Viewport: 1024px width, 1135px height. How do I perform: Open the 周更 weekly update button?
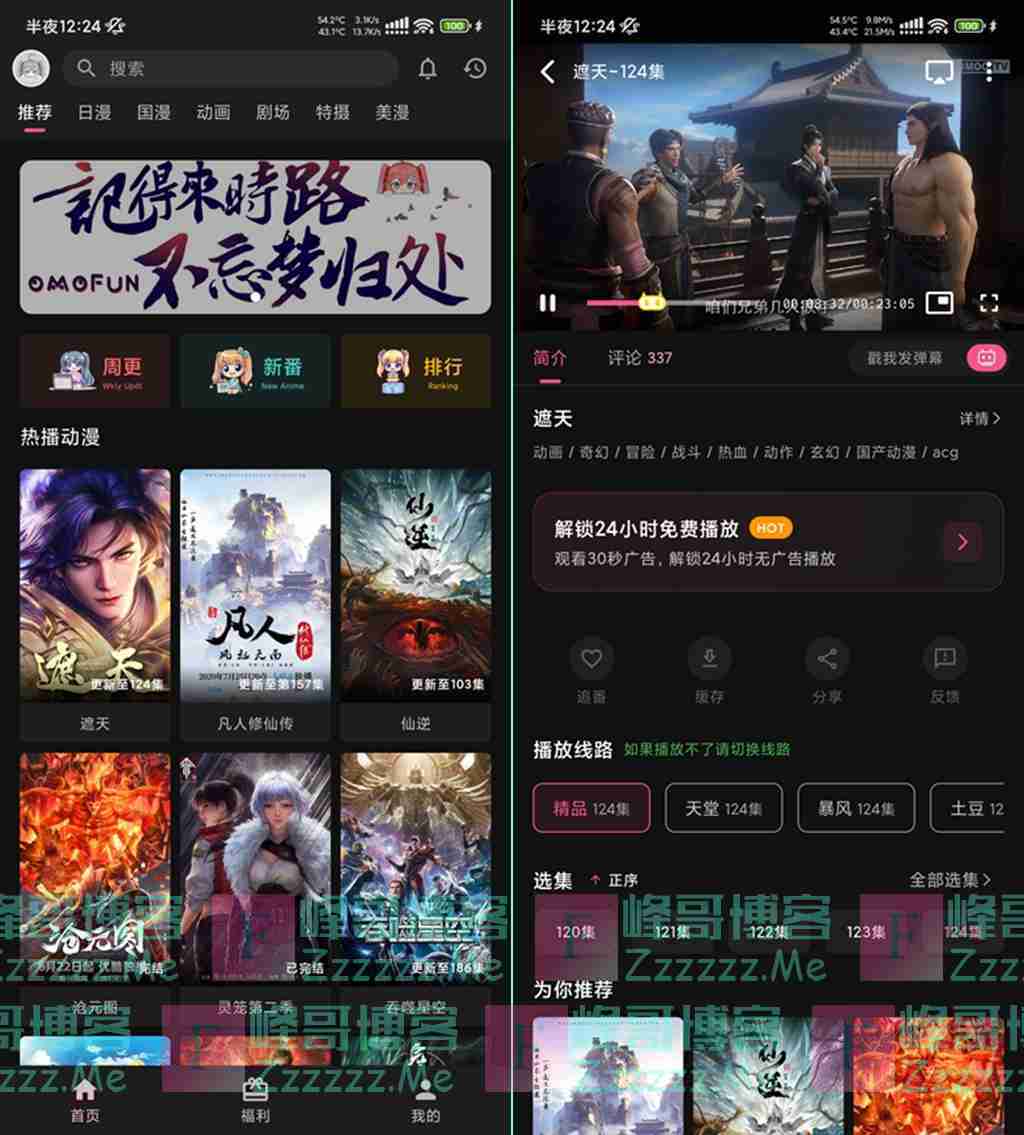coord(95,371)
